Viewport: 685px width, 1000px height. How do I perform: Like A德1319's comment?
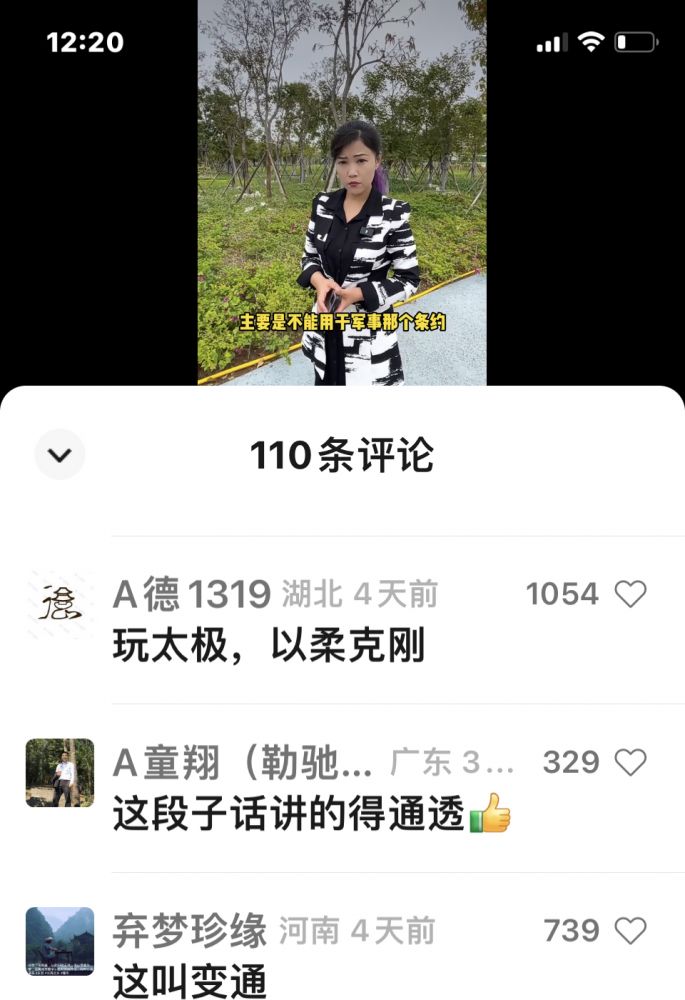tap(630, 595)
